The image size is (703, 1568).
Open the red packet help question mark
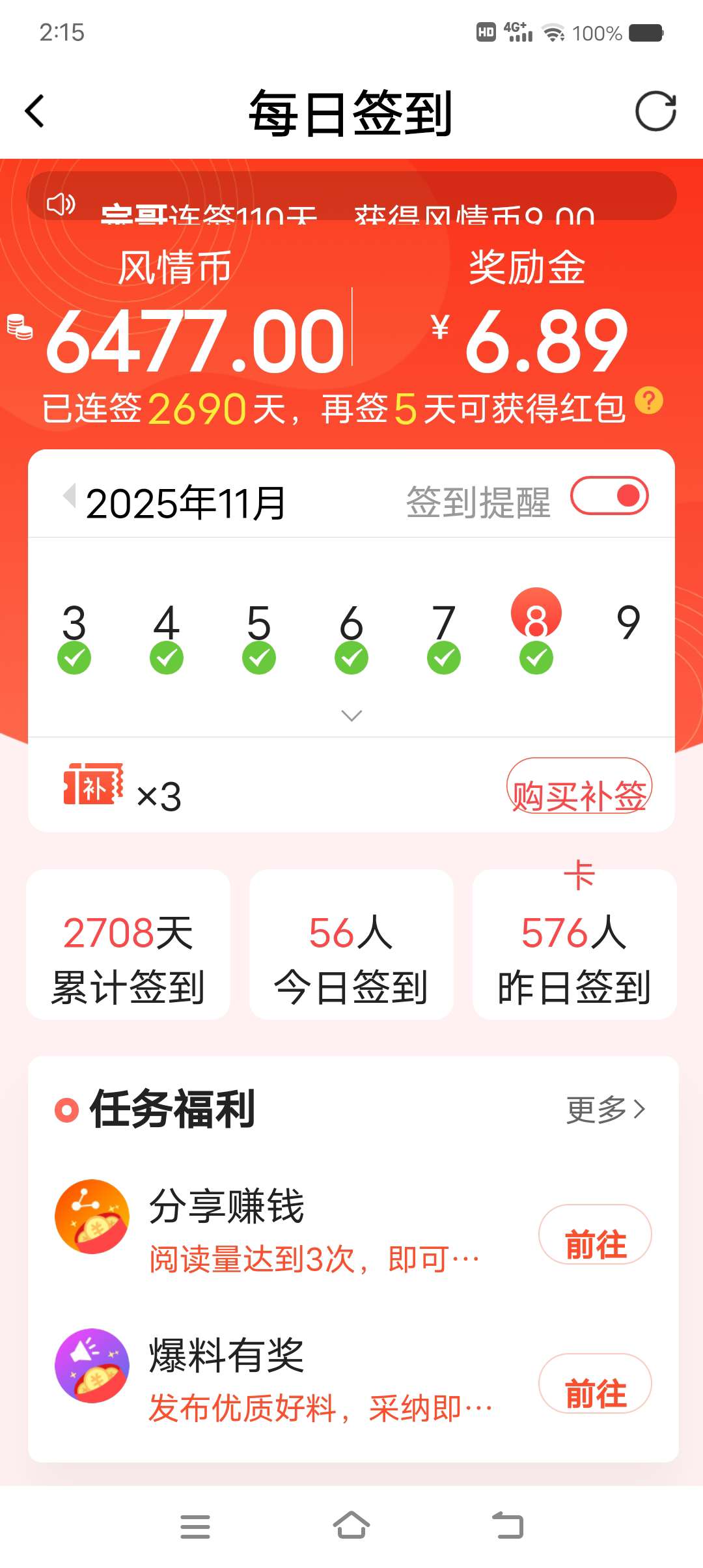[x=649, y=400]
